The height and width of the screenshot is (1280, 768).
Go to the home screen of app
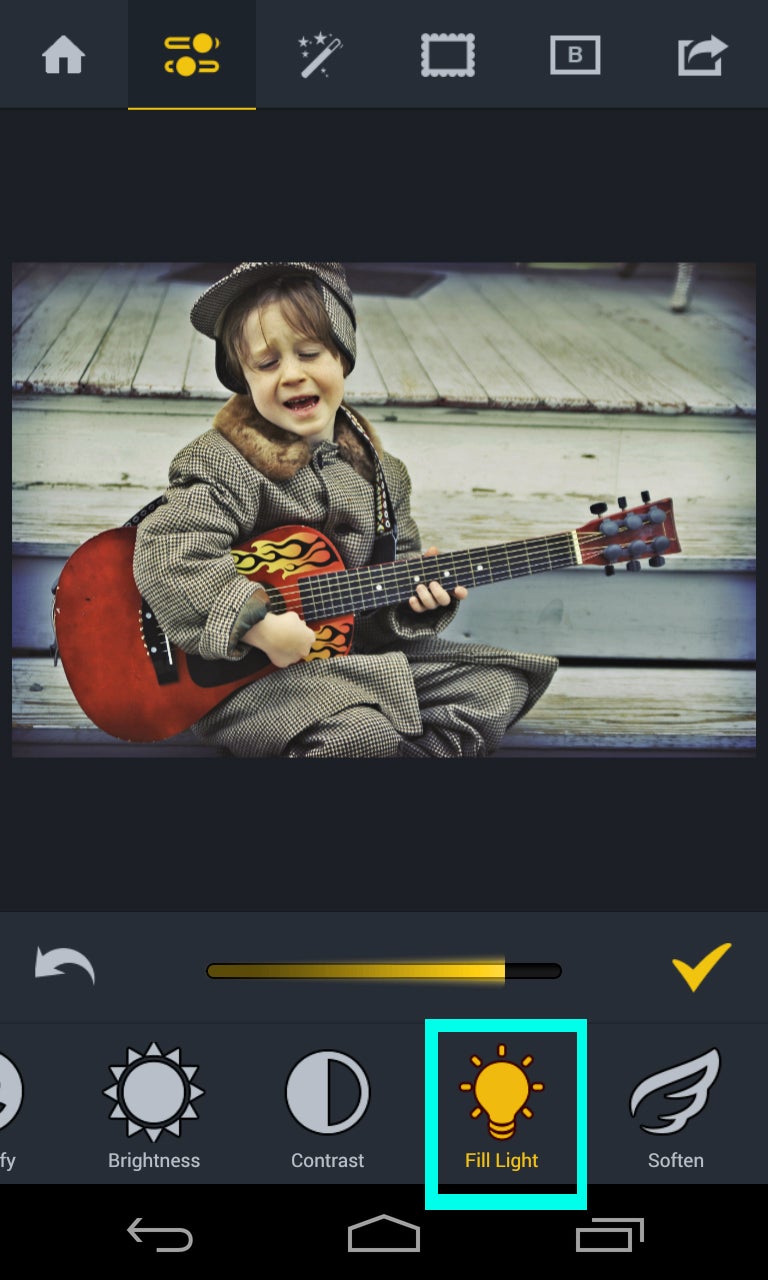[63, 55]
